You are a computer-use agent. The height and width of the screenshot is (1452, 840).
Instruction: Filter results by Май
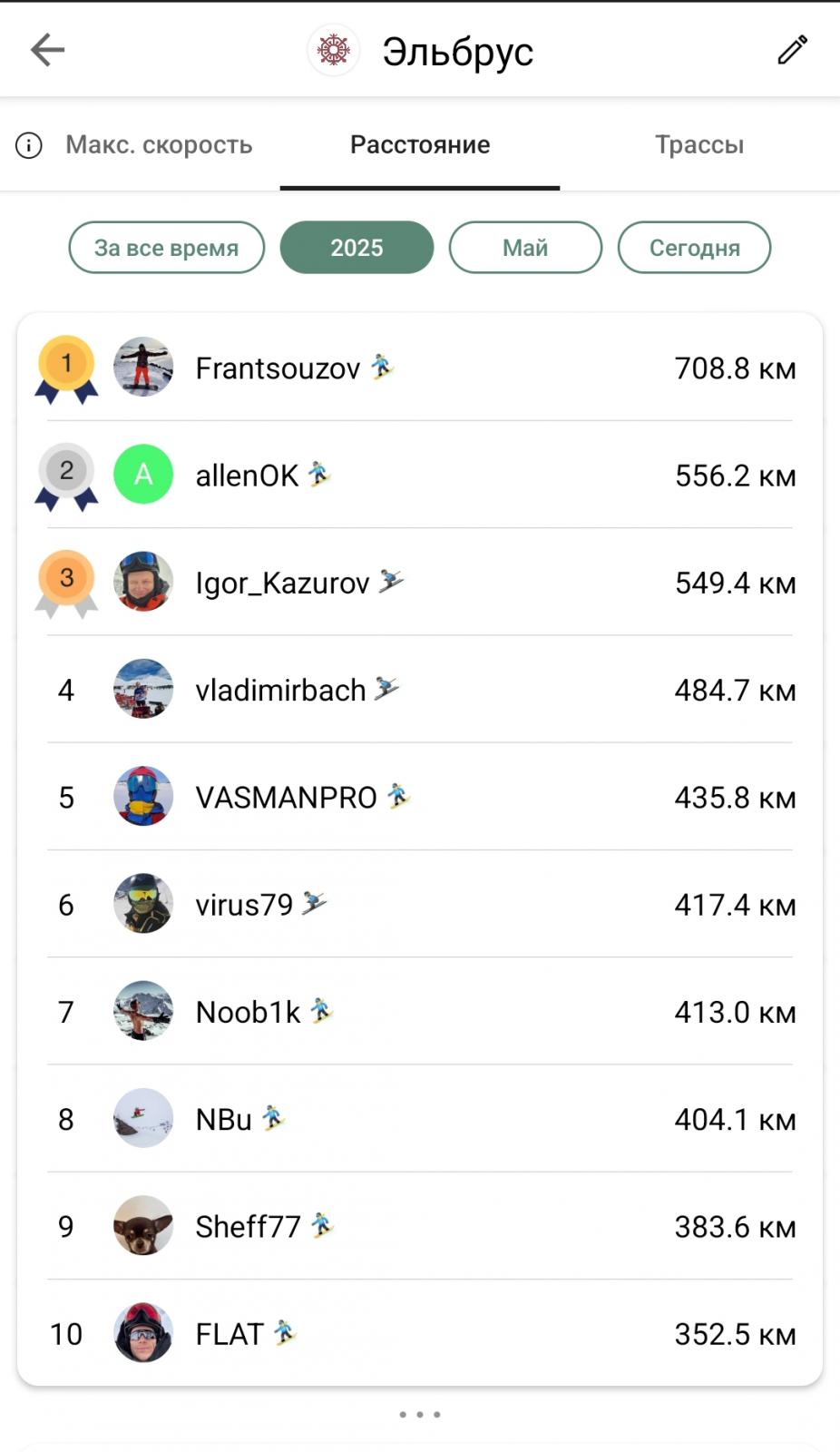[525, 248]
